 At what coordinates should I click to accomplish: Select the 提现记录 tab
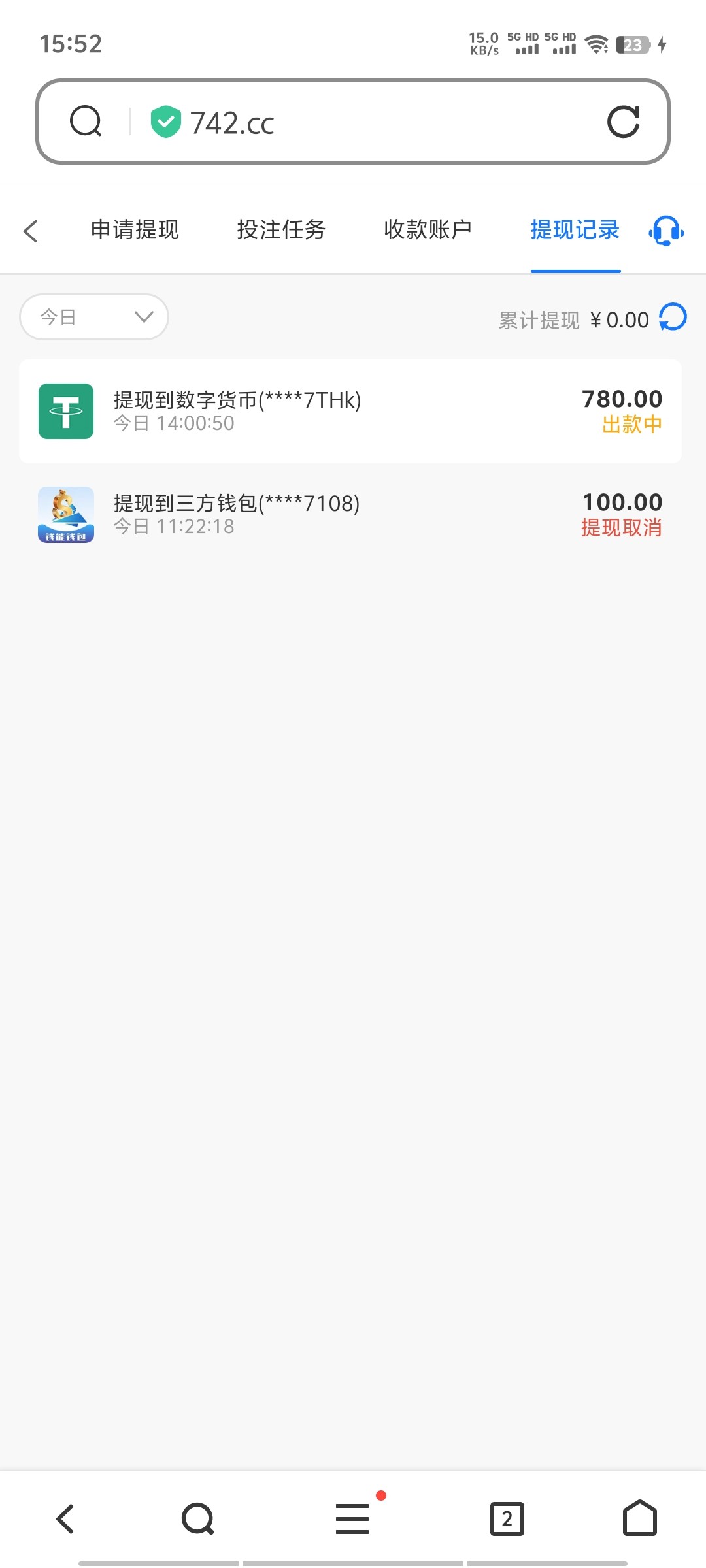point(575,230)
